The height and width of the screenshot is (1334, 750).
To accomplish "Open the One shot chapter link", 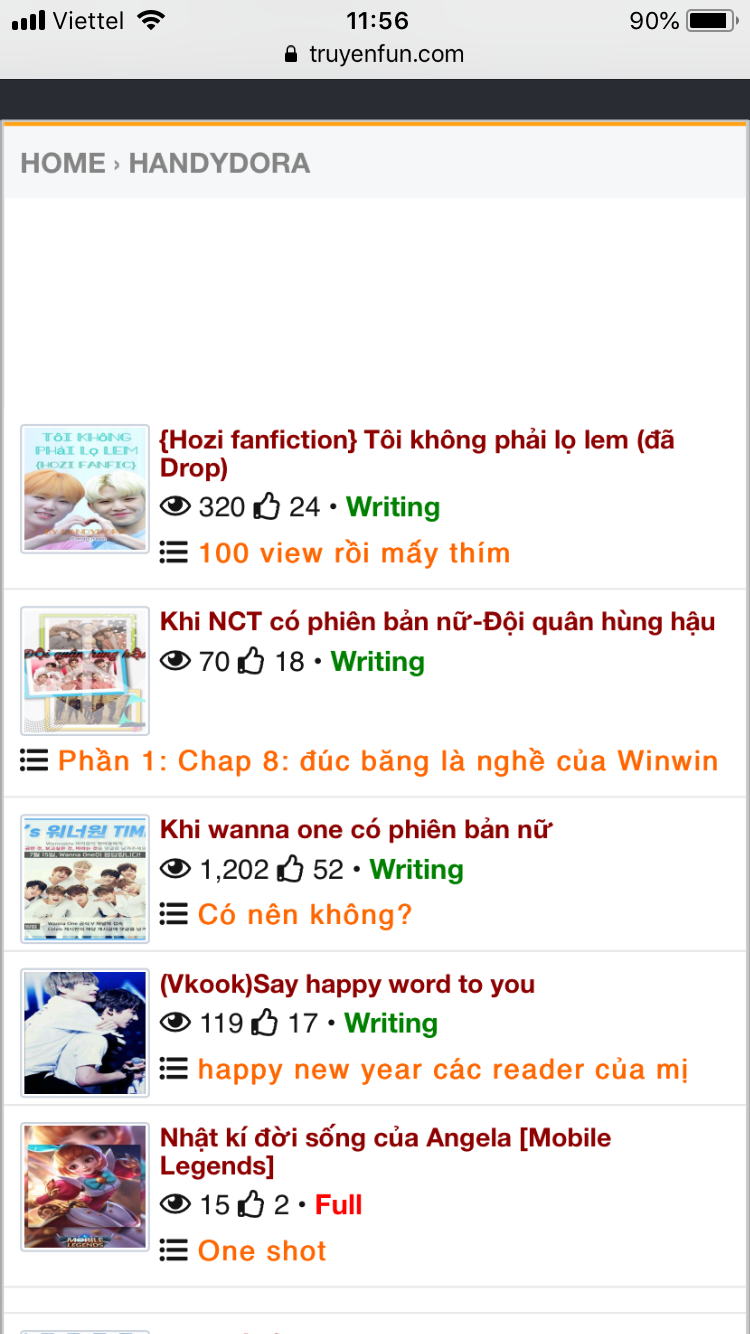I will [x=262, y=1251].
